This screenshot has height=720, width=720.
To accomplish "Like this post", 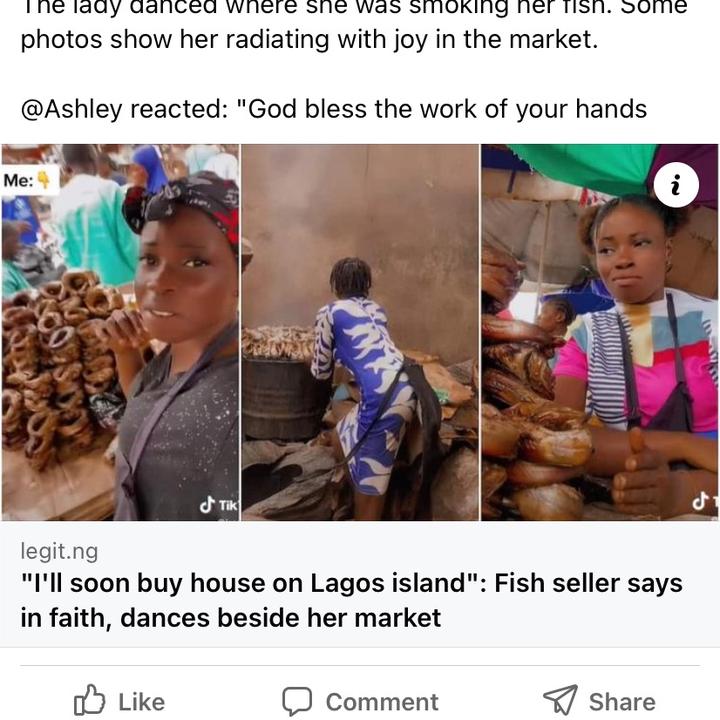I will tap(119, 701).
